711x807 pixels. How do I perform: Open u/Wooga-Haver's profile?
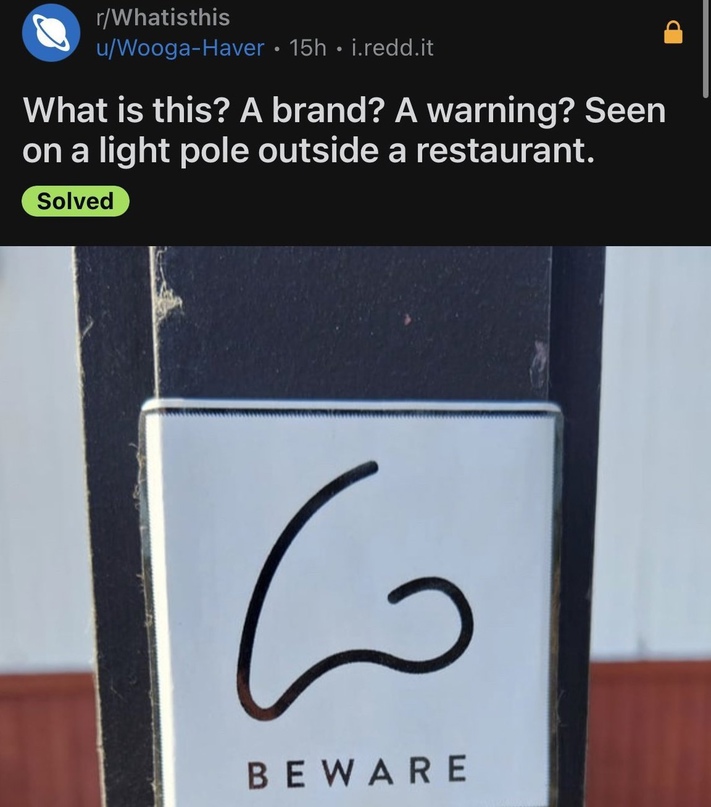pos(180,47)
